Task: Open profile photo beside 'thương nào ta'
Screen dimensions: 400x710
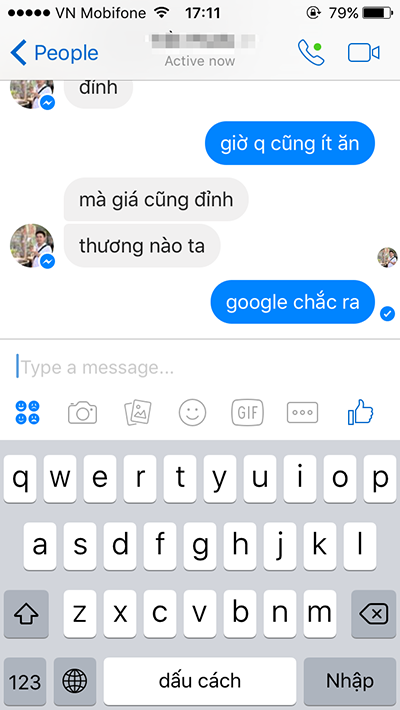Action: [x=32, y=245]
